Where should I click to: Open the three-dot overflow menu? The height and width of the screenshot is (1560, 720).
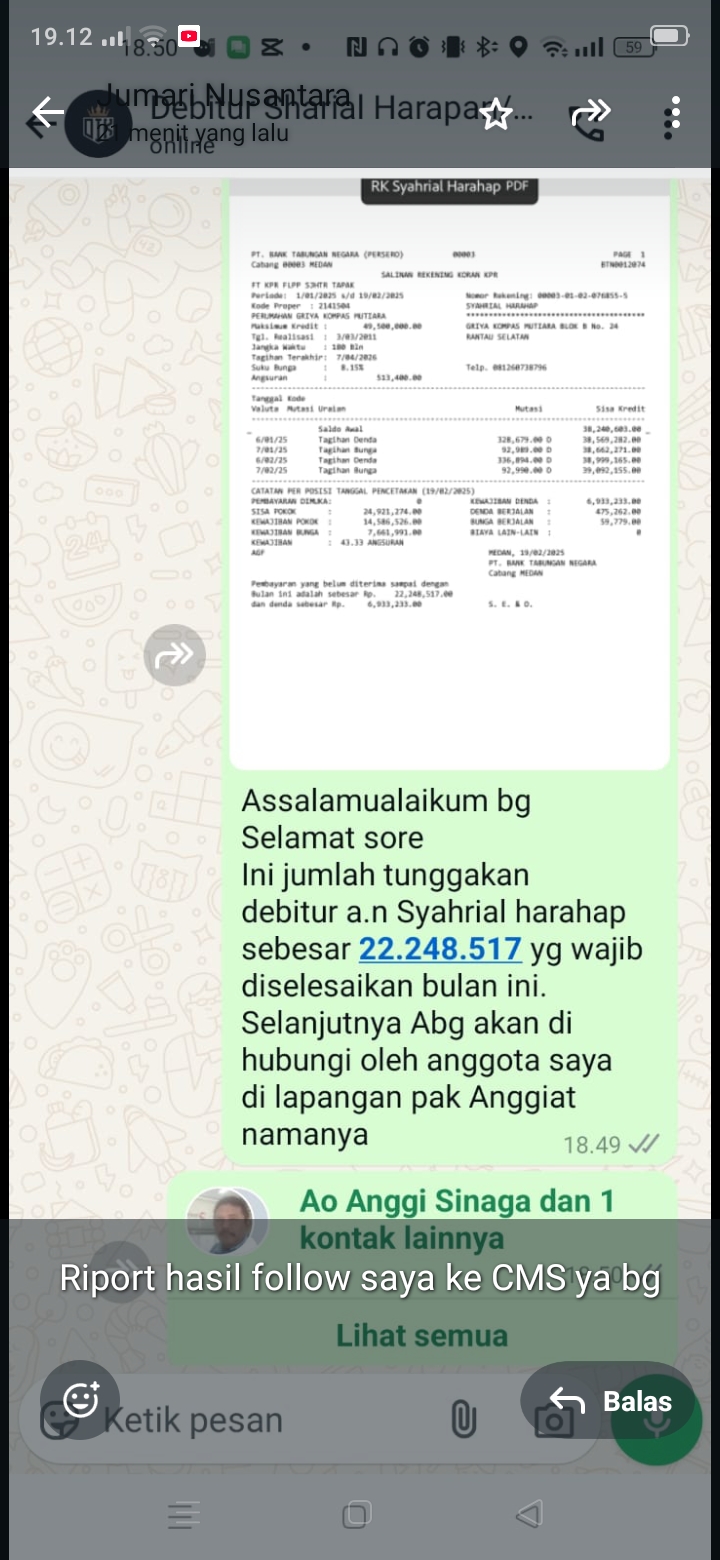tap(673, 116)
